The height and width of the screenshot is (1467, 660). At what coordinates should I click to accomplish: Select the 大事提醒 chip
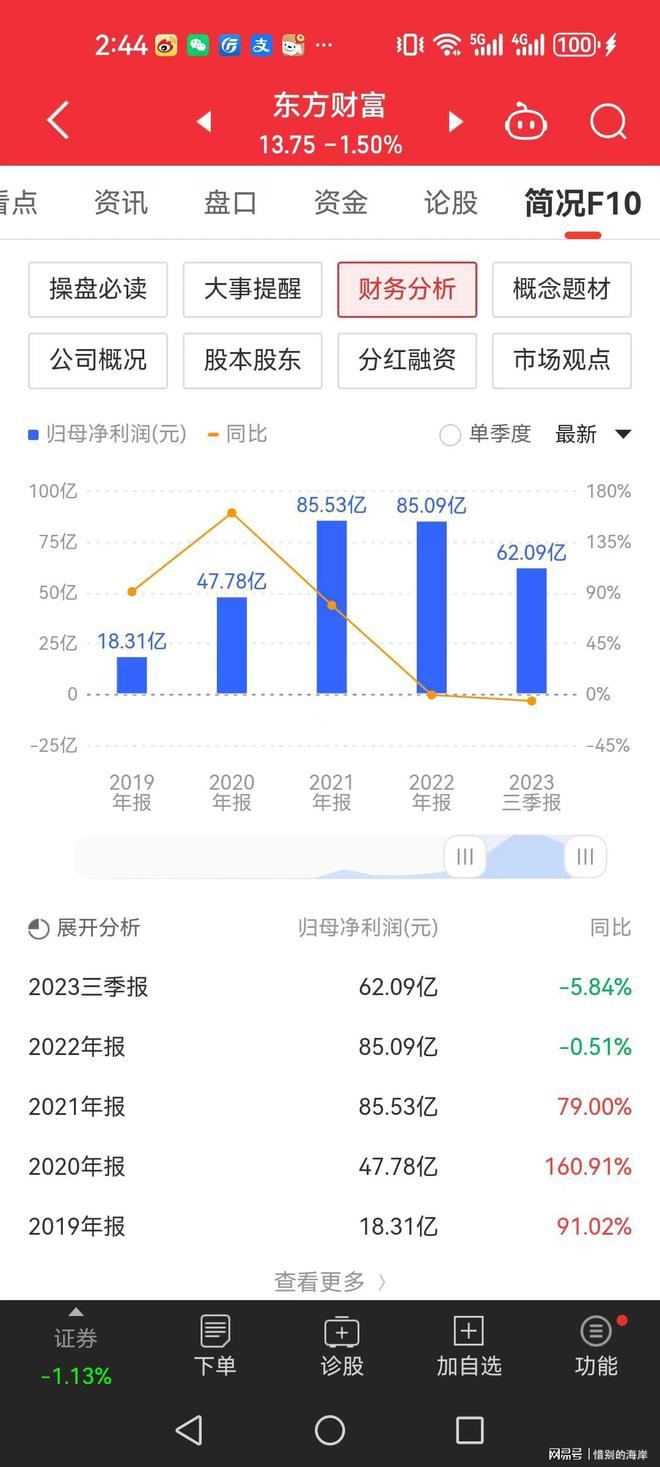(252, 290)
